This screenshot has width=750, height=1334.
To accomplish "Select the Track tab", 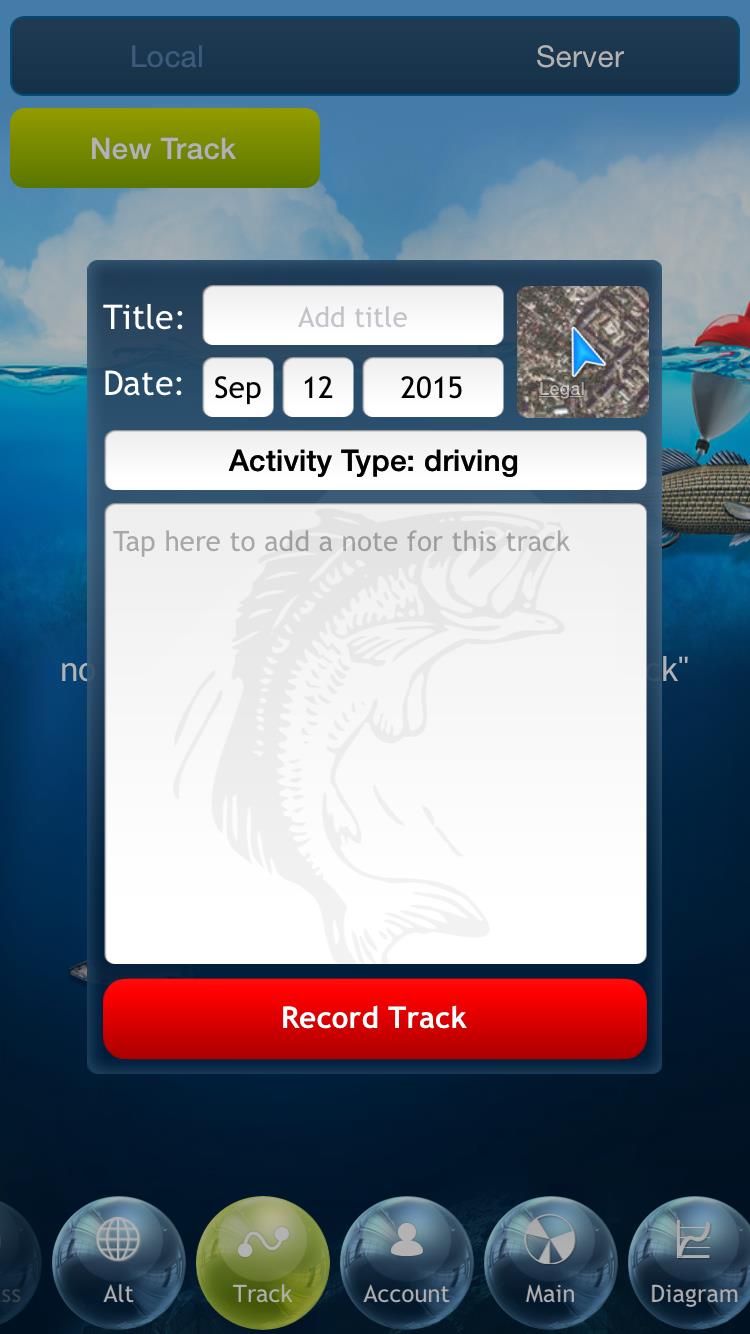I will [263, 1263].
